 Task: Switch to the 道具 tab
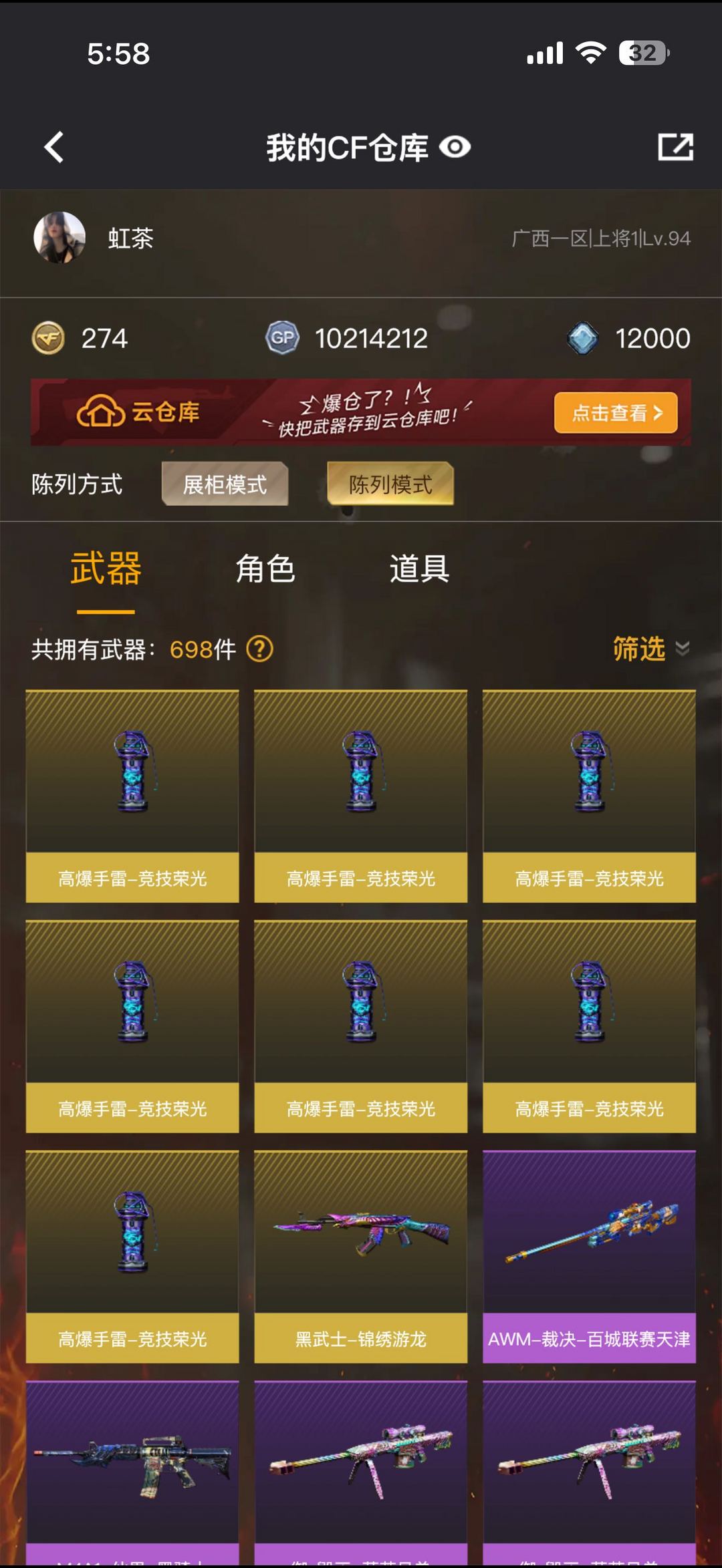419,569
